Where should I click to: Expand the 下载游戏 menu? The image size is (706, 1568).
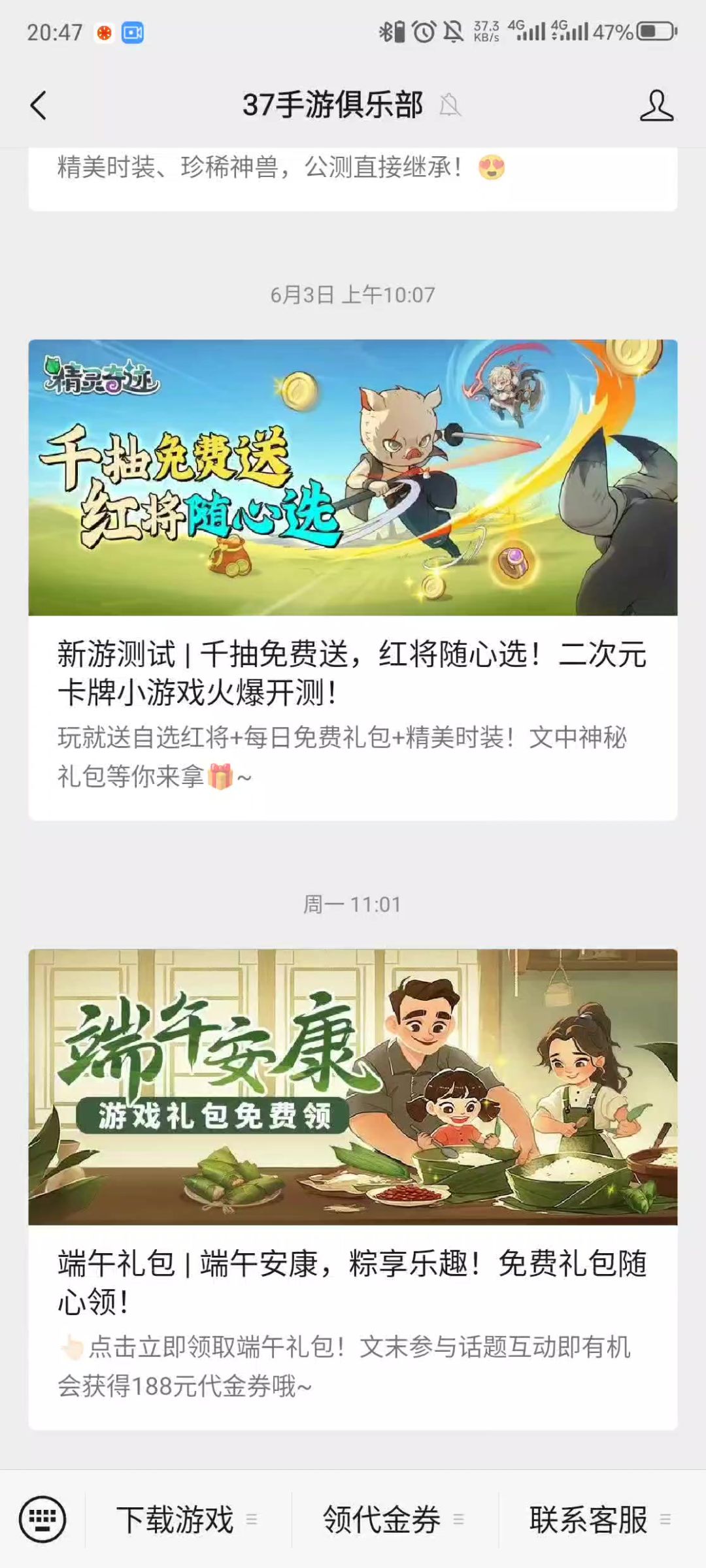click(x=187, y=1520)
